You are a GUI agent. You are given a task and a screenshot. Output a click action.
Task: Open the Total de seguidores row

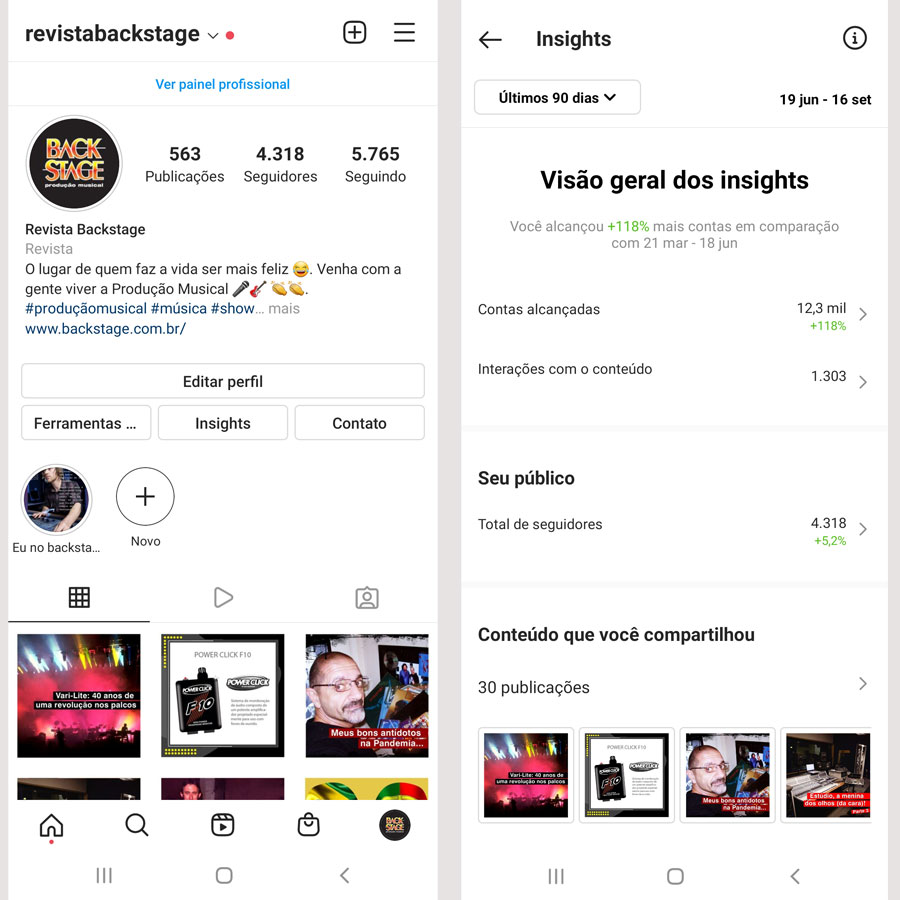point(673,530)
